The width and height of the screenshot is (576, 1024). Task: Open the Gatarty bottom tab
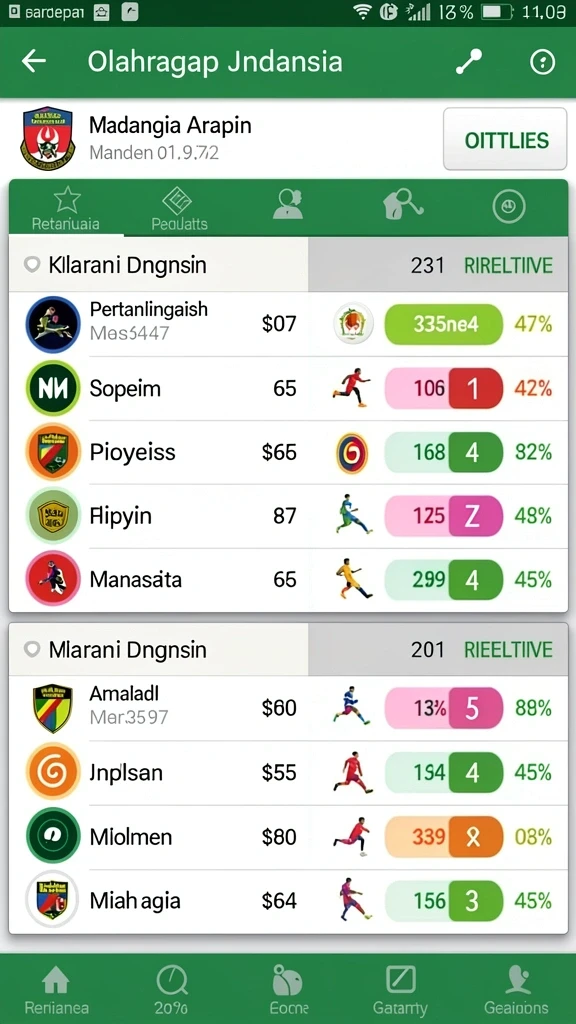(x=400, y=989)
